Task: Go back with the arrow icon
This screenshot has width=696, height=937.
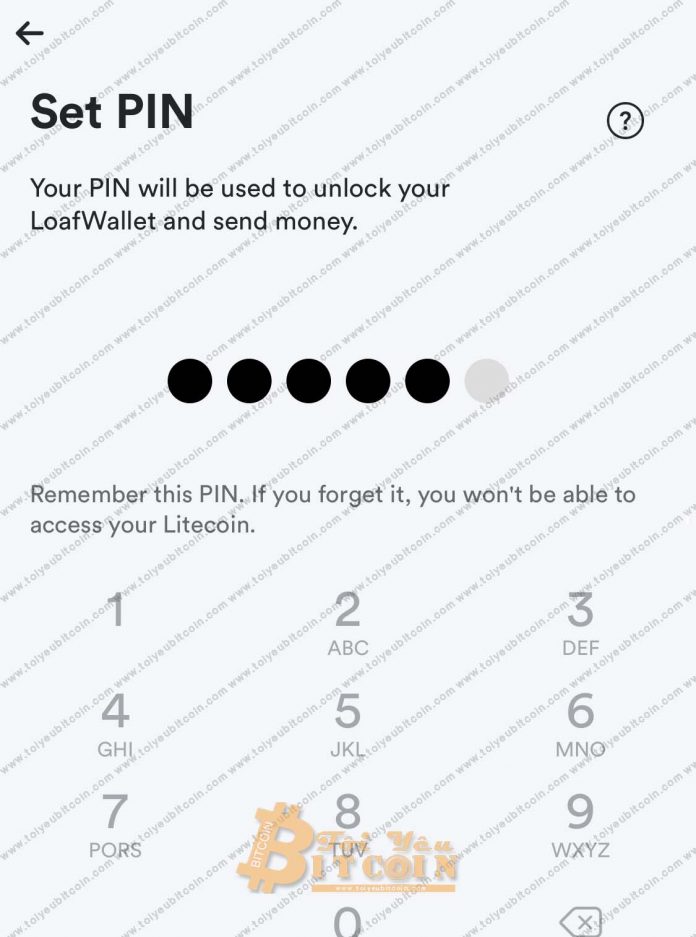Action: click(30, 33)
